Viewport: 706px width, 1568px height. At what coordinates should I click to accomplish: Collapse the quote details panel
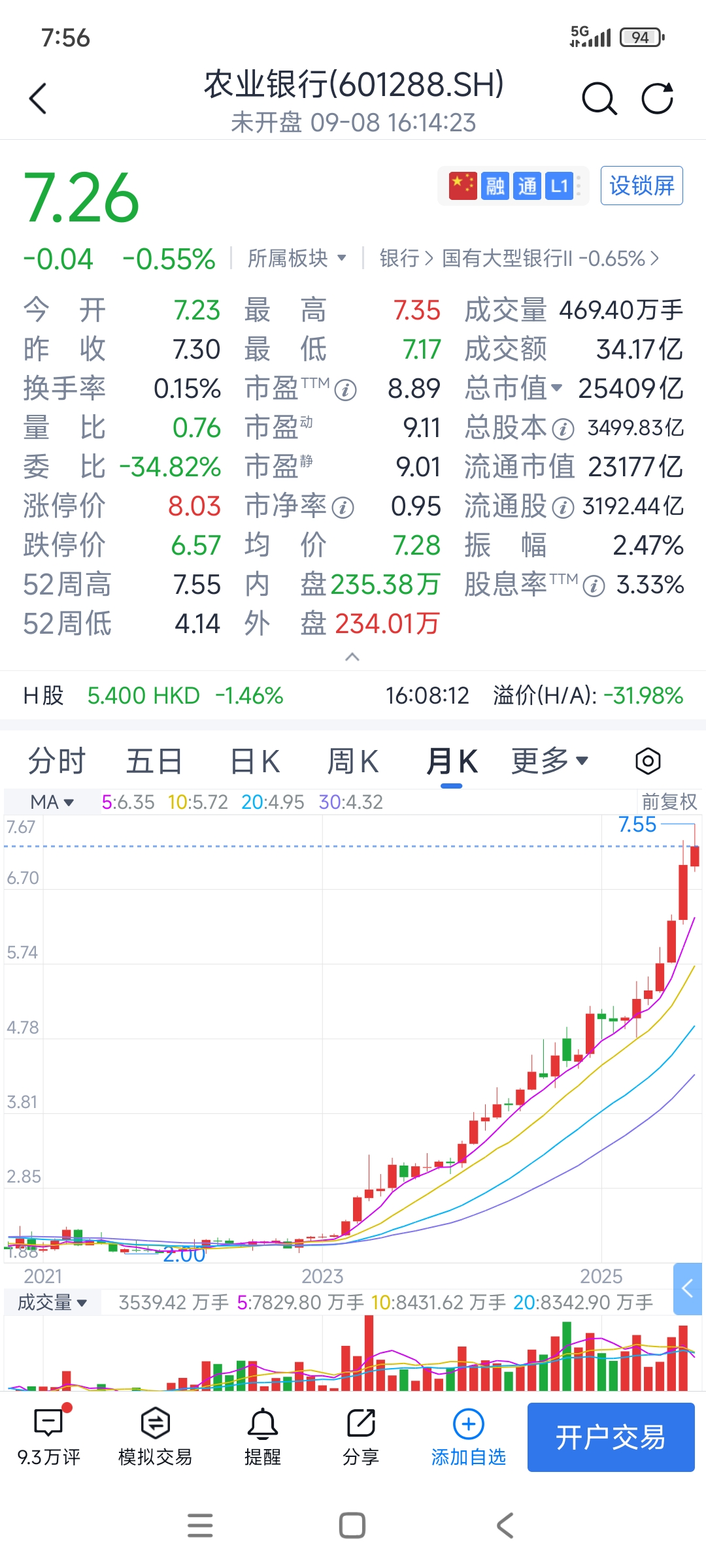352,657
